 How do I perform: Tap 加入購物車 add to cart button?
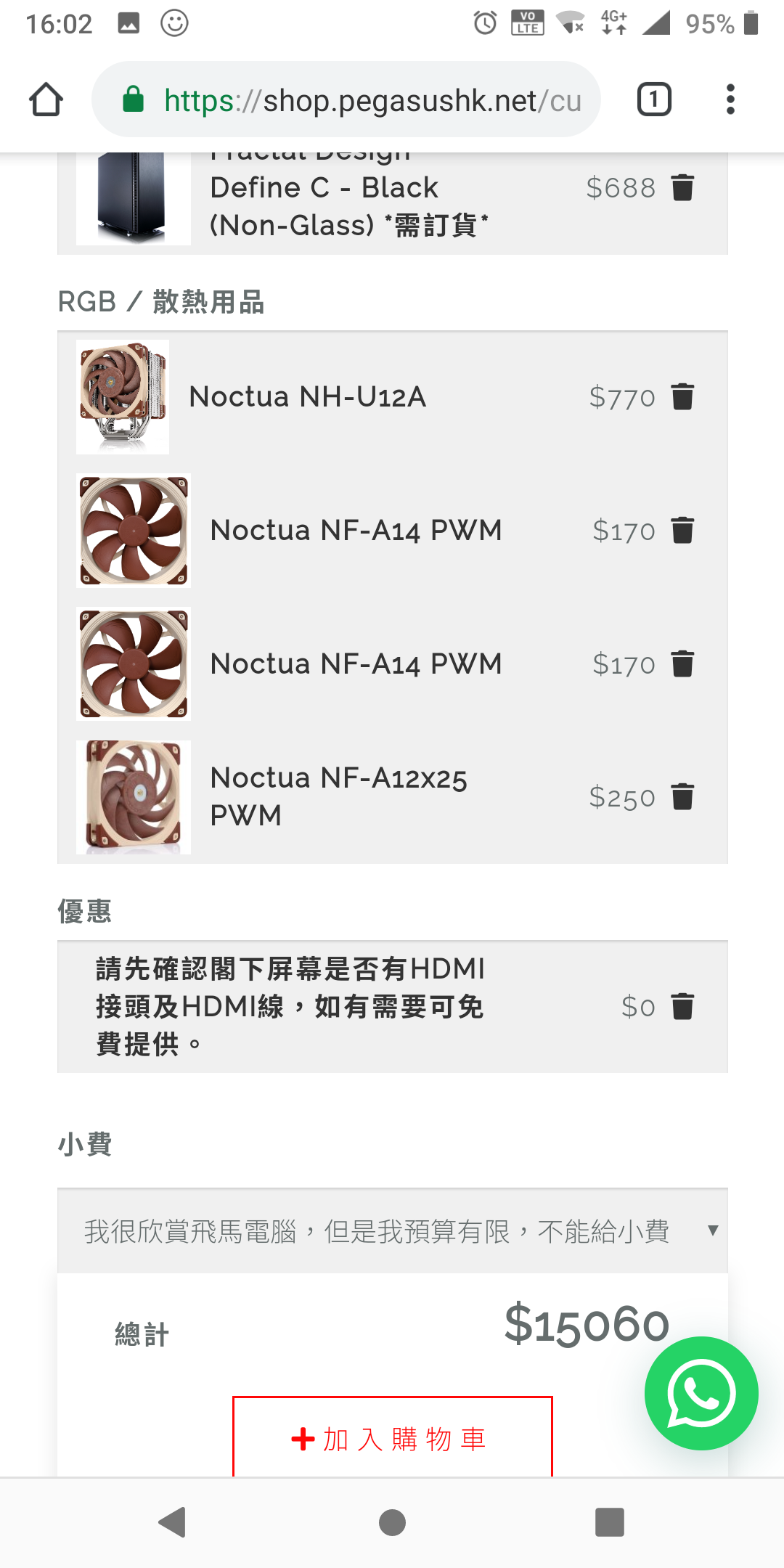392,1438
